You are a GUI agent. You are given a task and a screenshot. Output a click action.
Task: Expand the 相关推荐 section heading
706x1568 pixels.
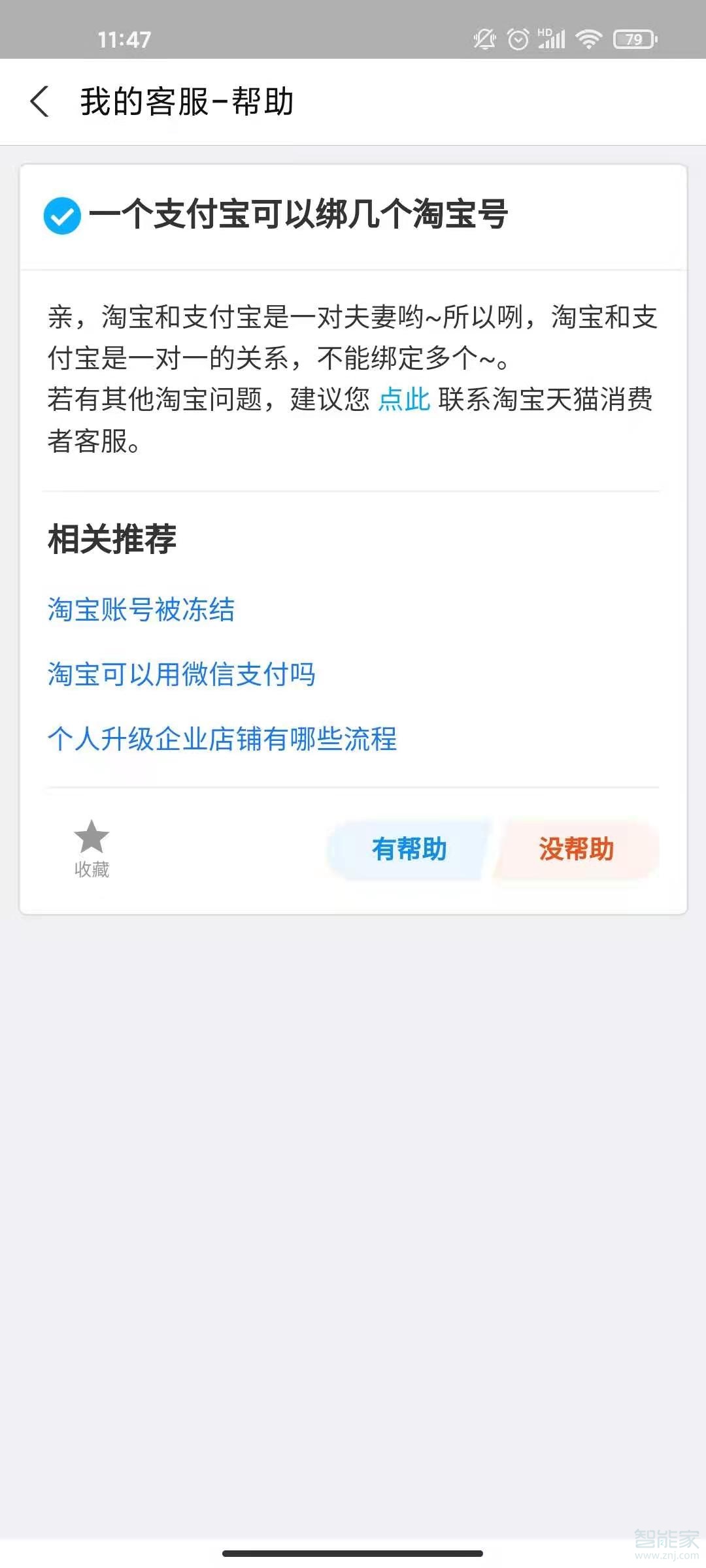pyautogui.click(x=112, y=539)
